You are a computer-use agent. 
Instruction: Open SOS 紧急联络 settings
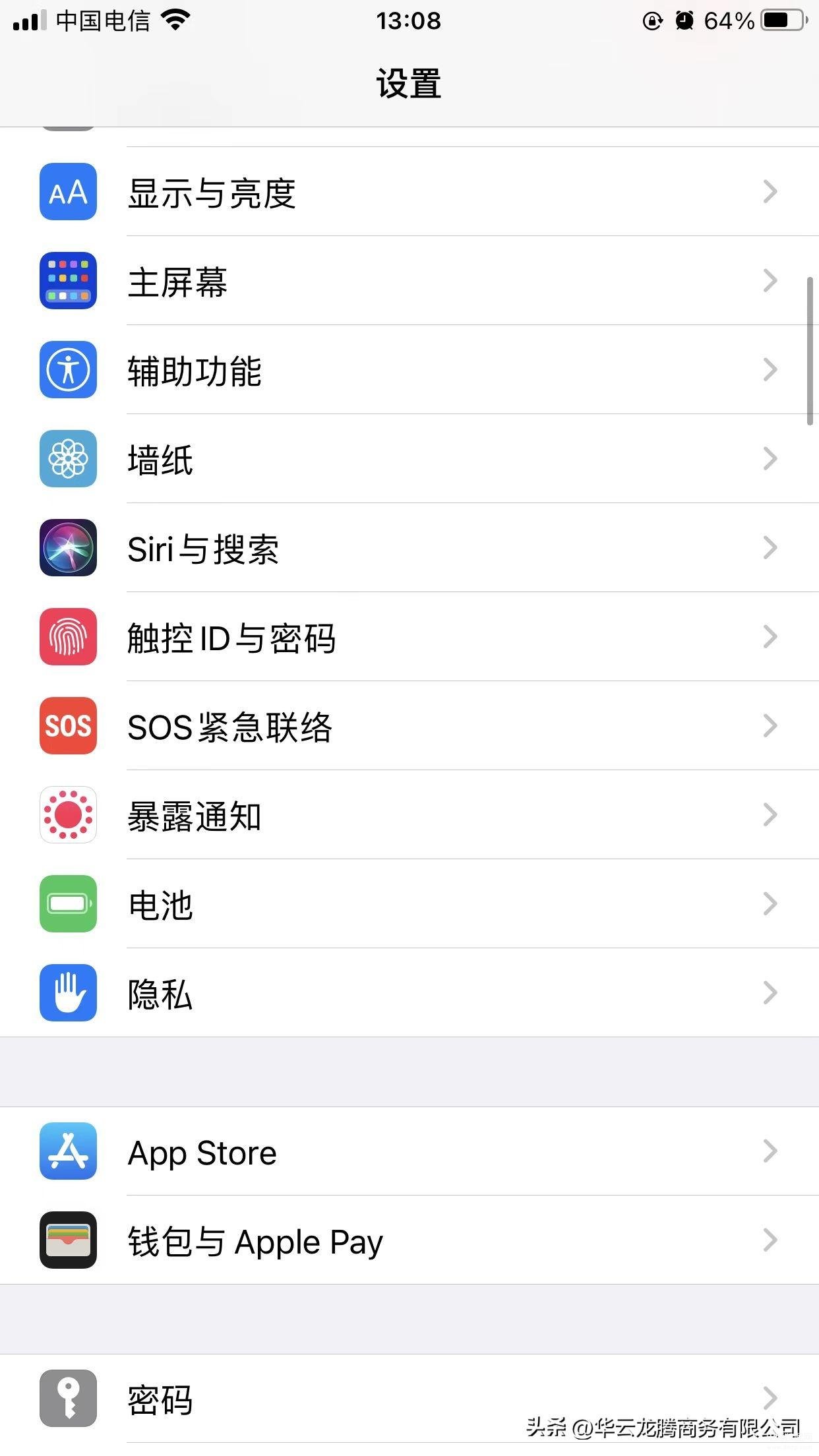pos(409,726)
